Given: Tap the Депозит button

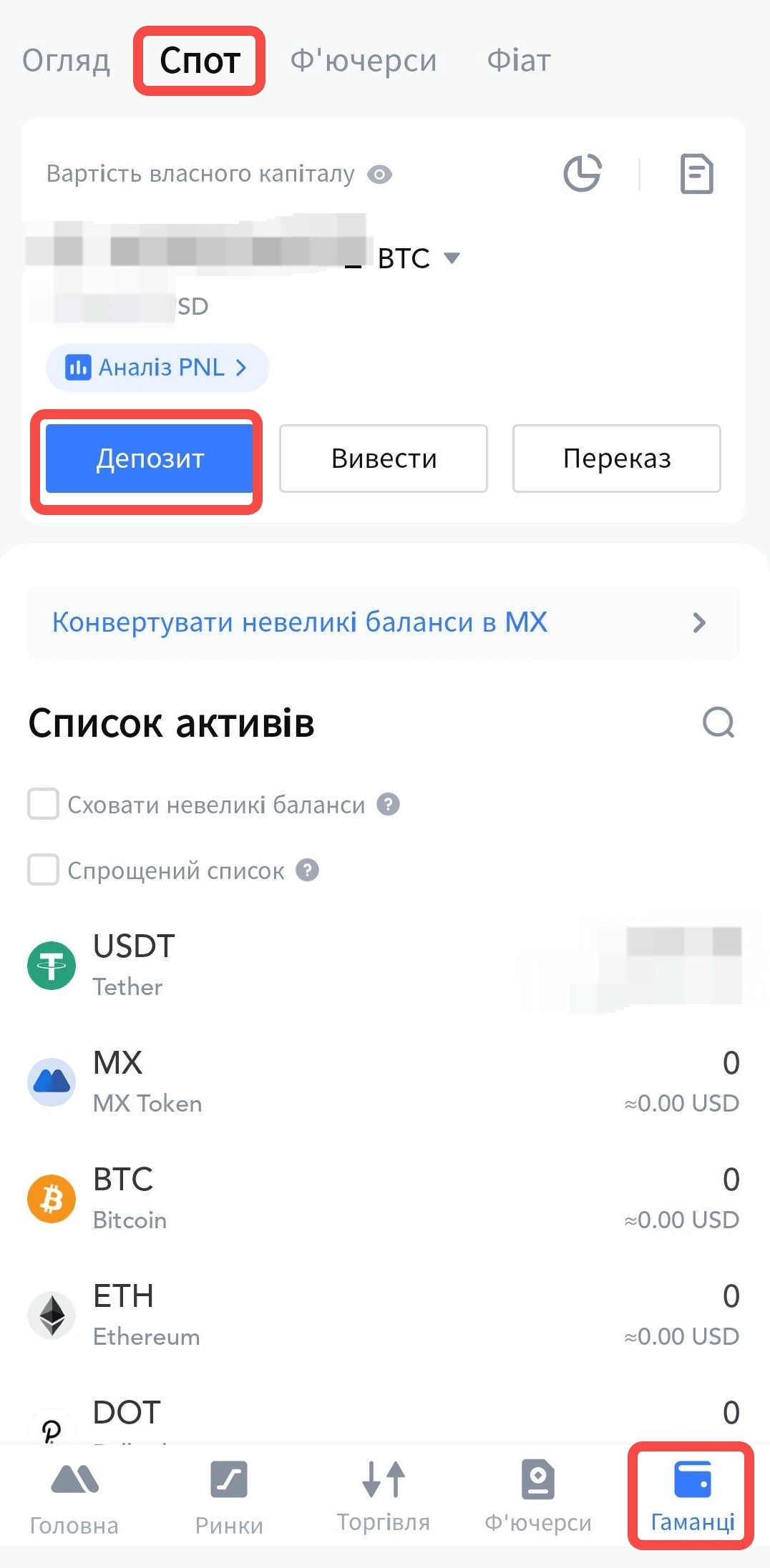Looking at the screenshot, I should point(149,459).
